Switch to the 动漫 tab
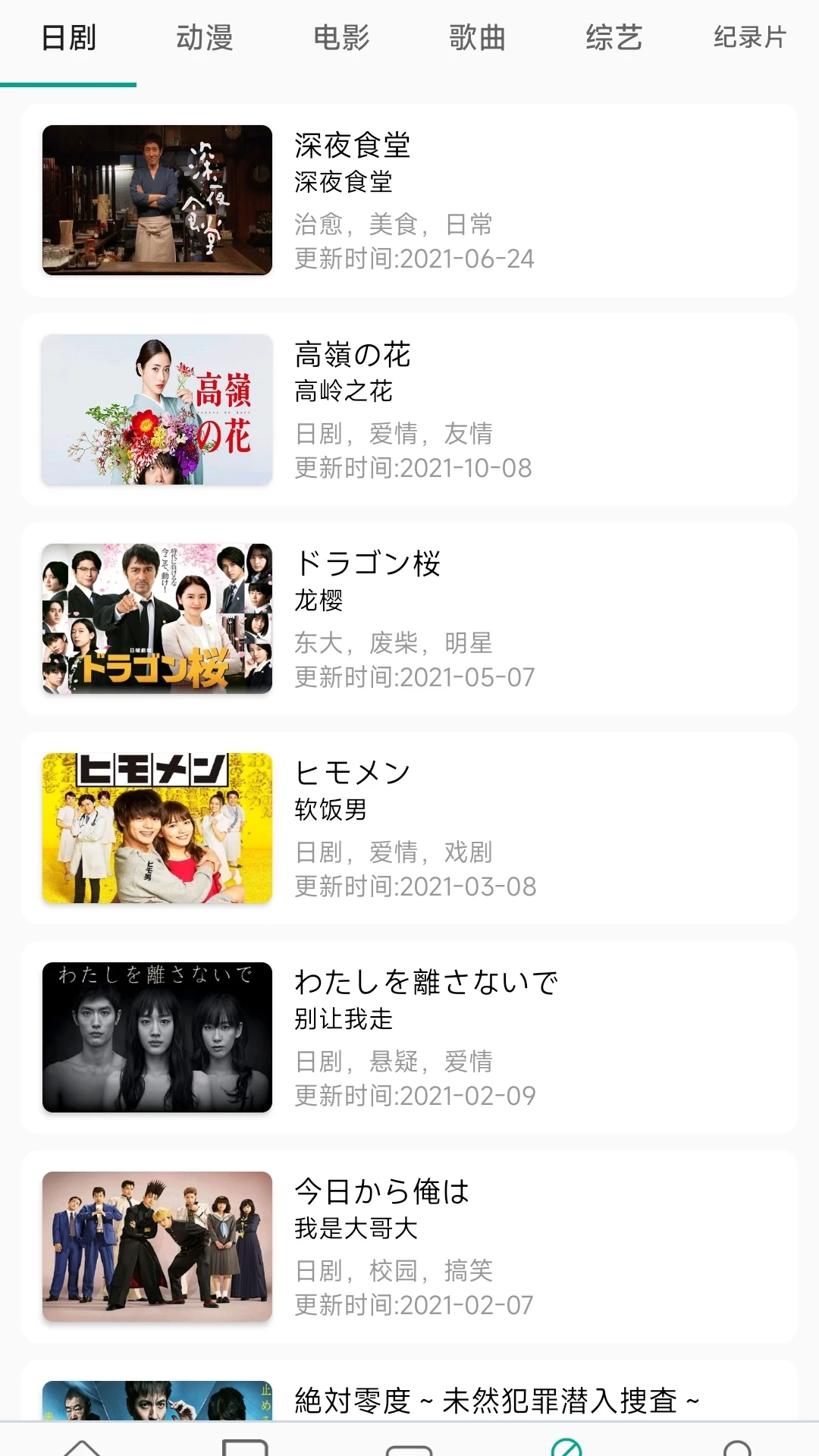The image size is (819, 1456). tap(205, 38)
